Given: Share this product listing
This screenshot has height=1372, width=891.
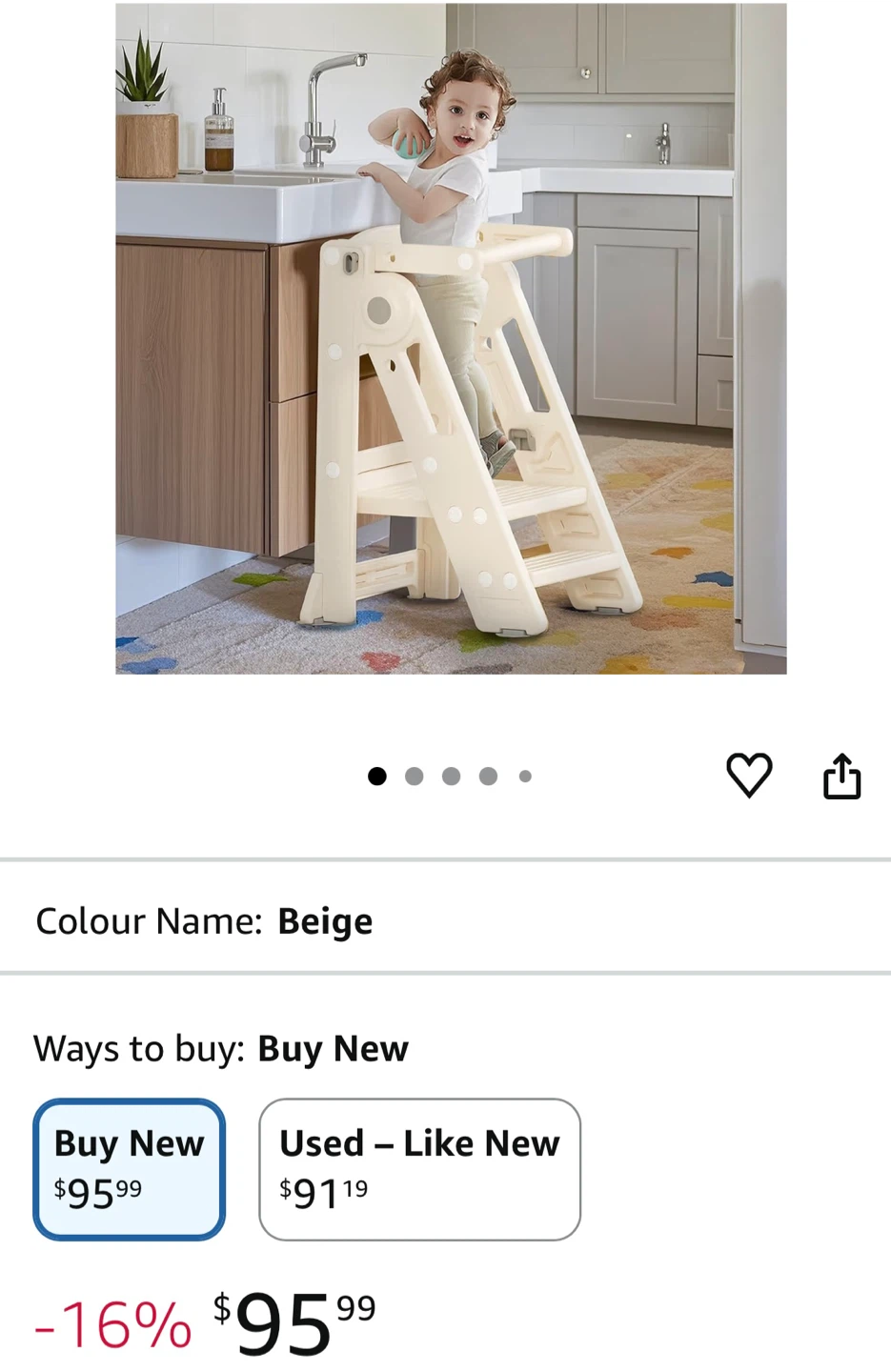Looking at the screenshot, I should [x=841, y=776].
